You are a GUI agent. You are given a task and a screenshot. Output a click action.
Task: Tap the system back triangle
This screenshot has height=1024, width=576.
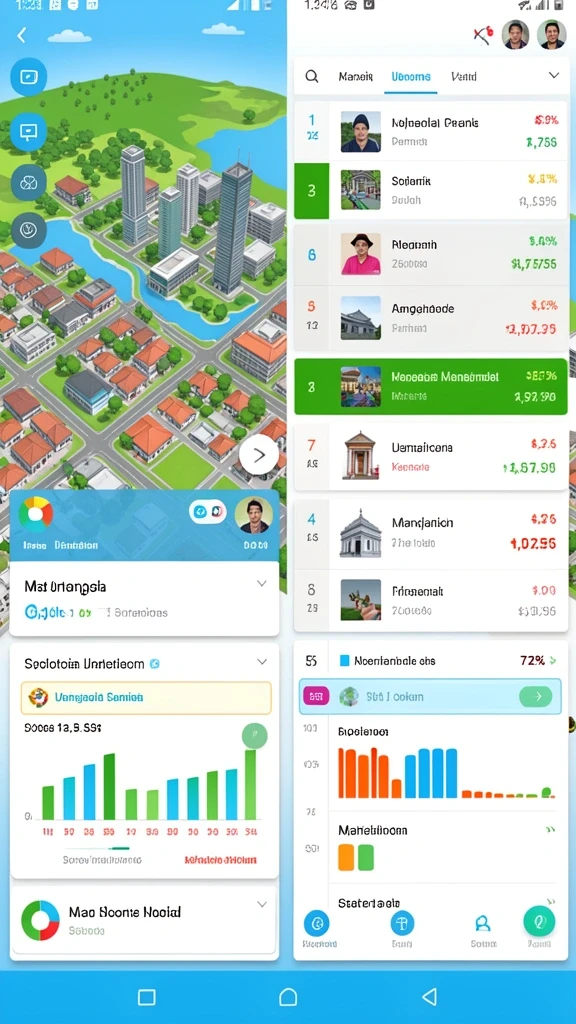point(429,996)
